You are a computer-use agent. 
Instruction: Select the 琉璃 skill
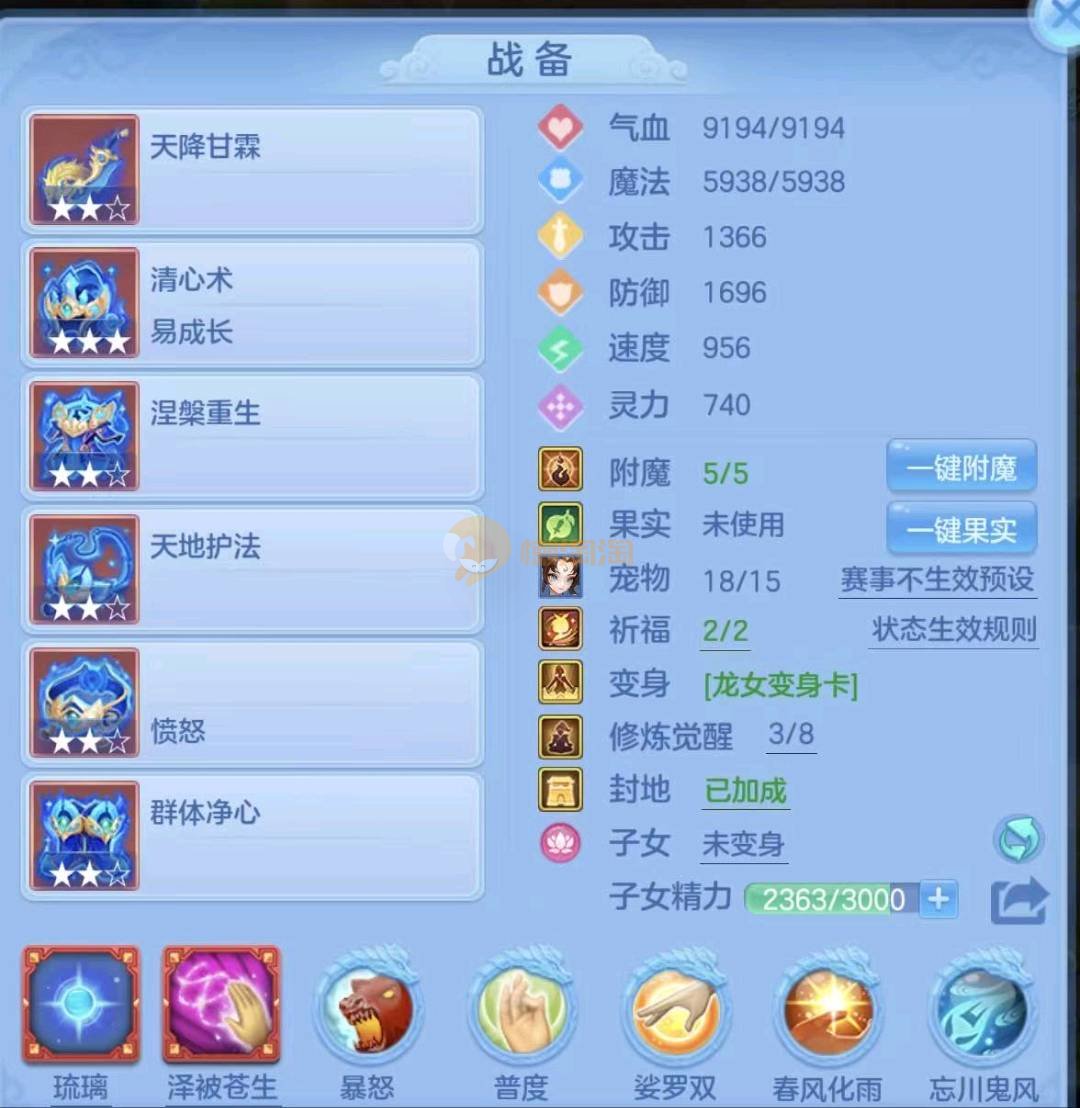coord(81,1005)
